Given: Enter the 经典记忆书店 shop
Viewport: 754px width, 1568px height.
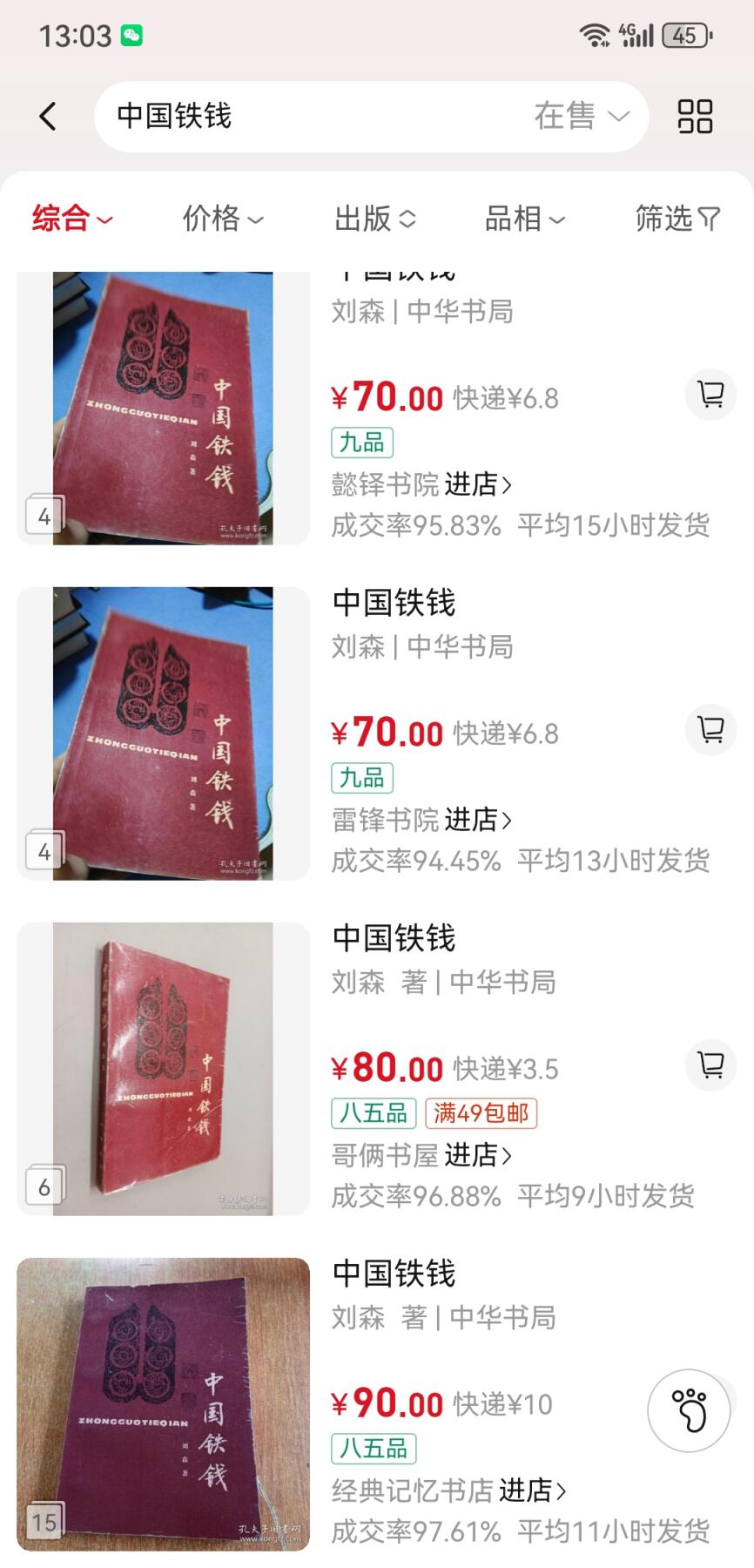Looking at the screenshot, I should click(x=531, y=1490).
